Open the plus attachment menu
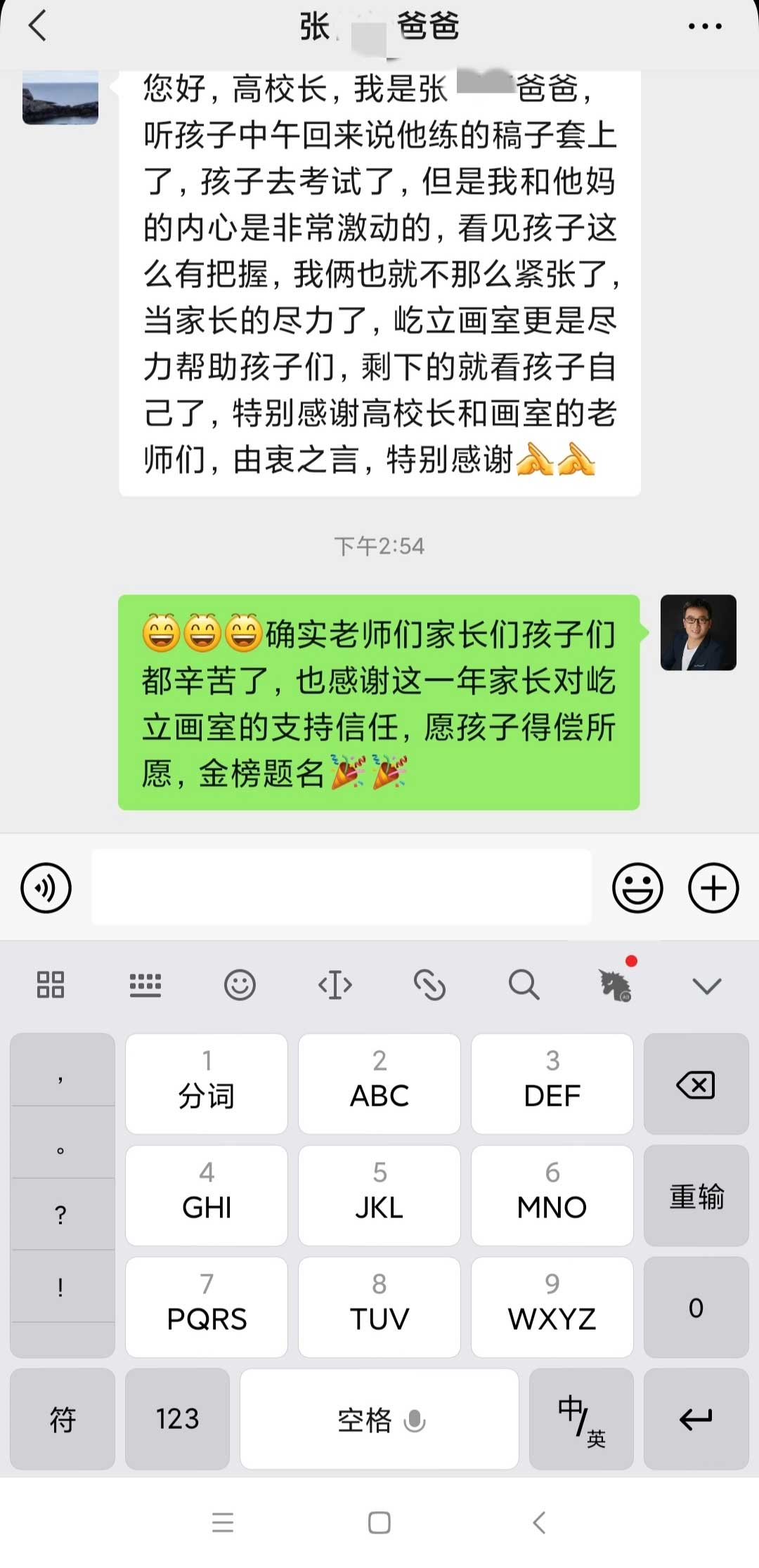The height and width of the screenshot is (1568, 759). click(713, 888)
